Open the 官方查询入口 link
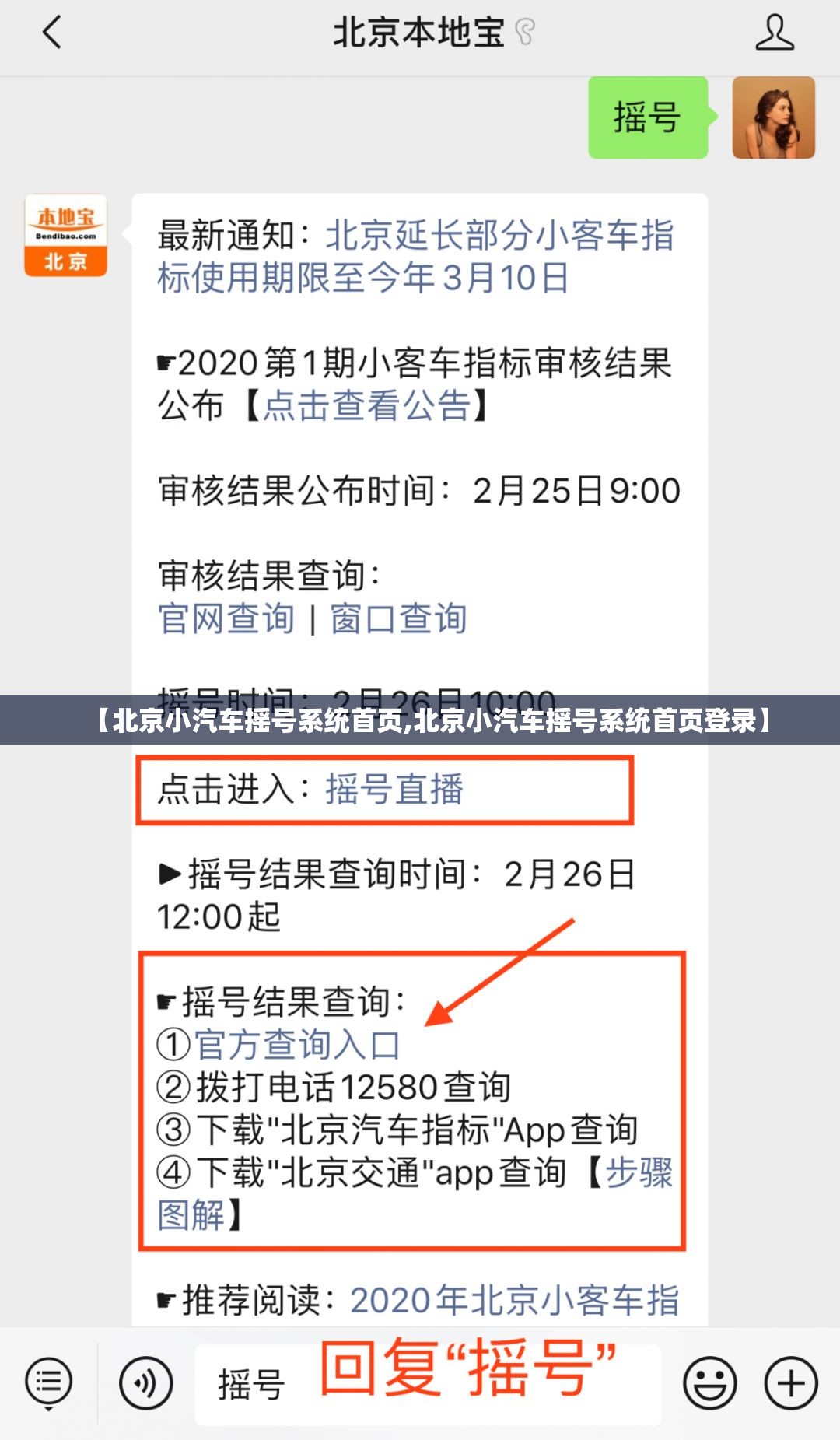The height and width of the screenshot is (1440, 840). pos(296,1045)
